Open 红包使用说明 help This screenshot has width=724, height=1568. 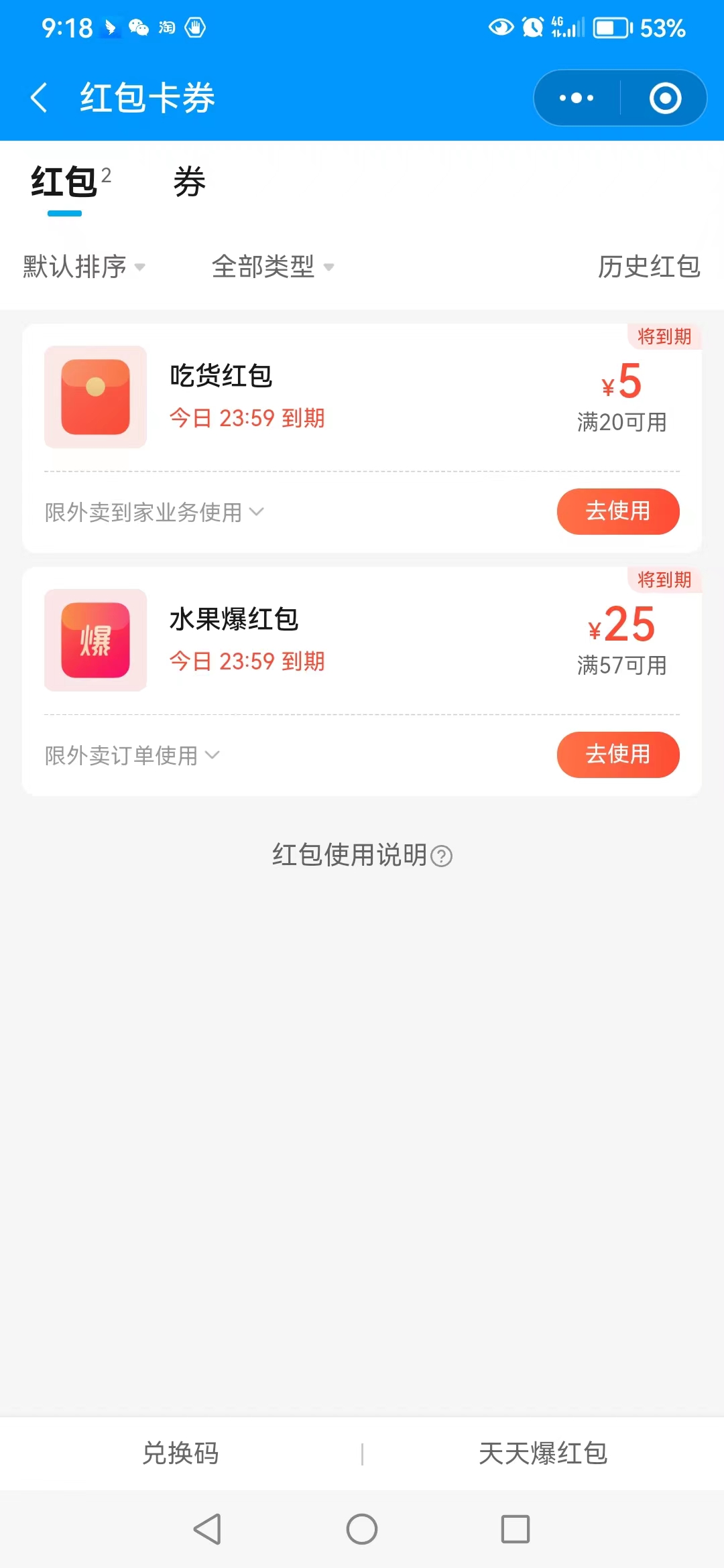(x=362, y=855)
